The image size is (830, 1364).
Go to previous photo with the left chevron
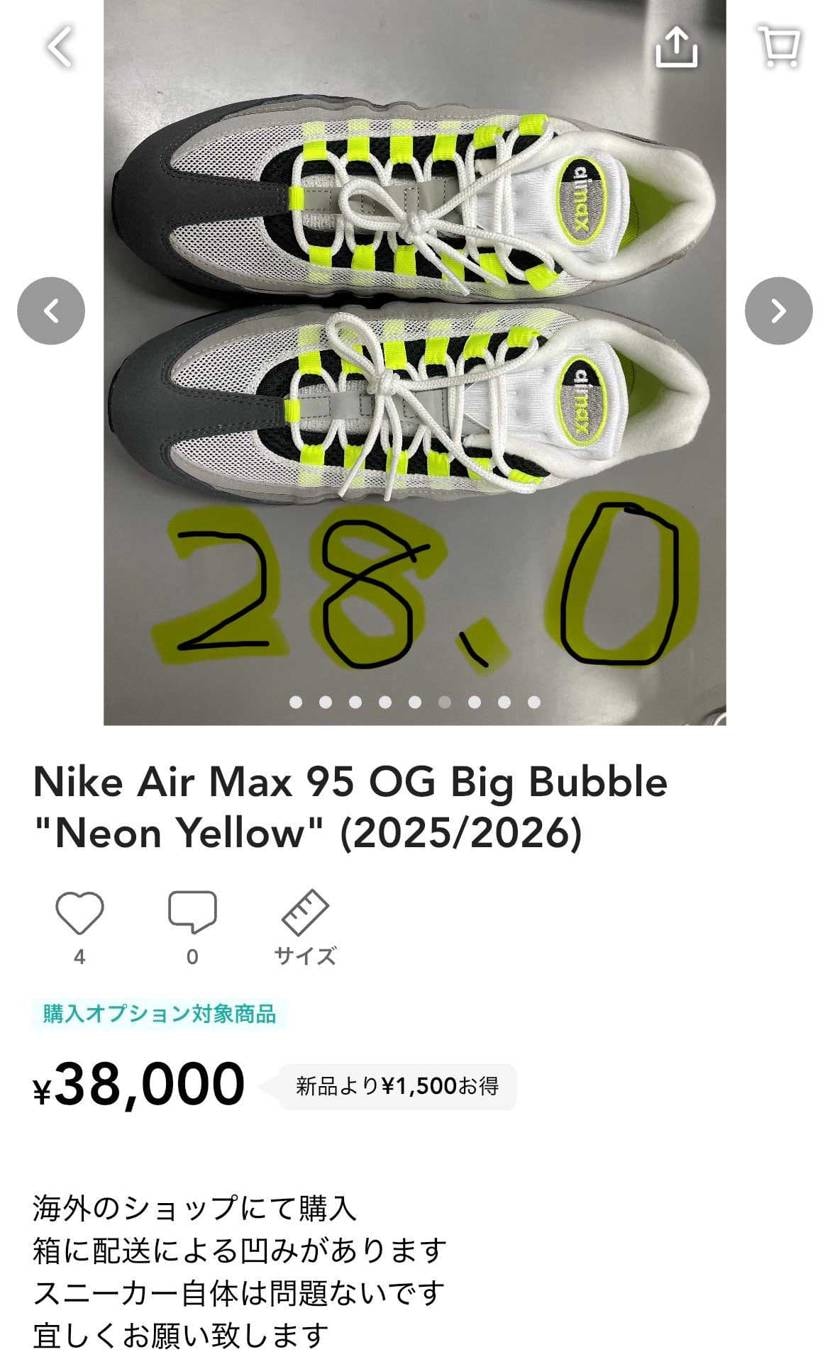pos(51,311)
